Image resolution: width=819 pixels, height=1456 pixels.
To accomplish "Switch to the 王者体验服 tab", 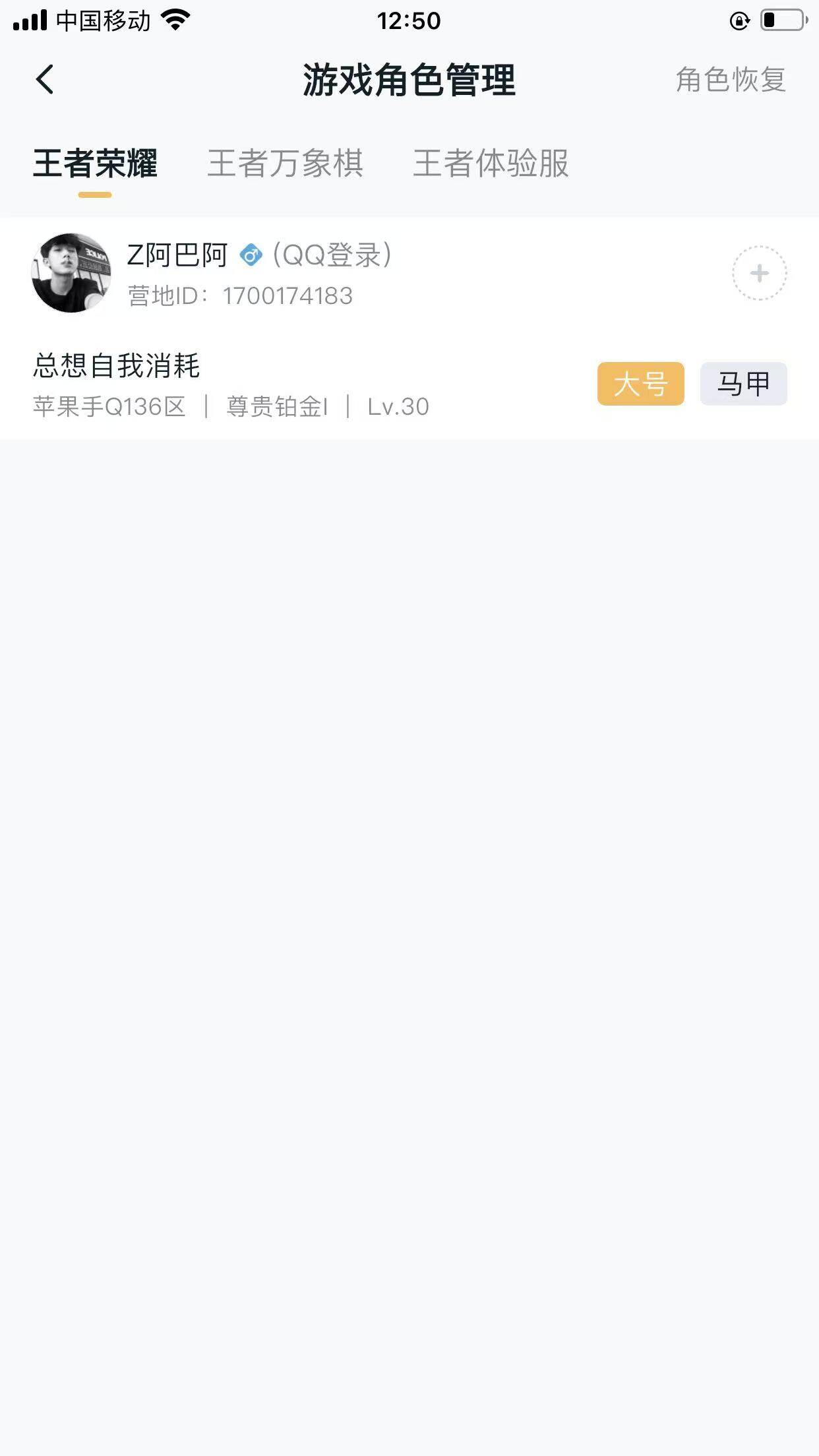I will point(492,166).
